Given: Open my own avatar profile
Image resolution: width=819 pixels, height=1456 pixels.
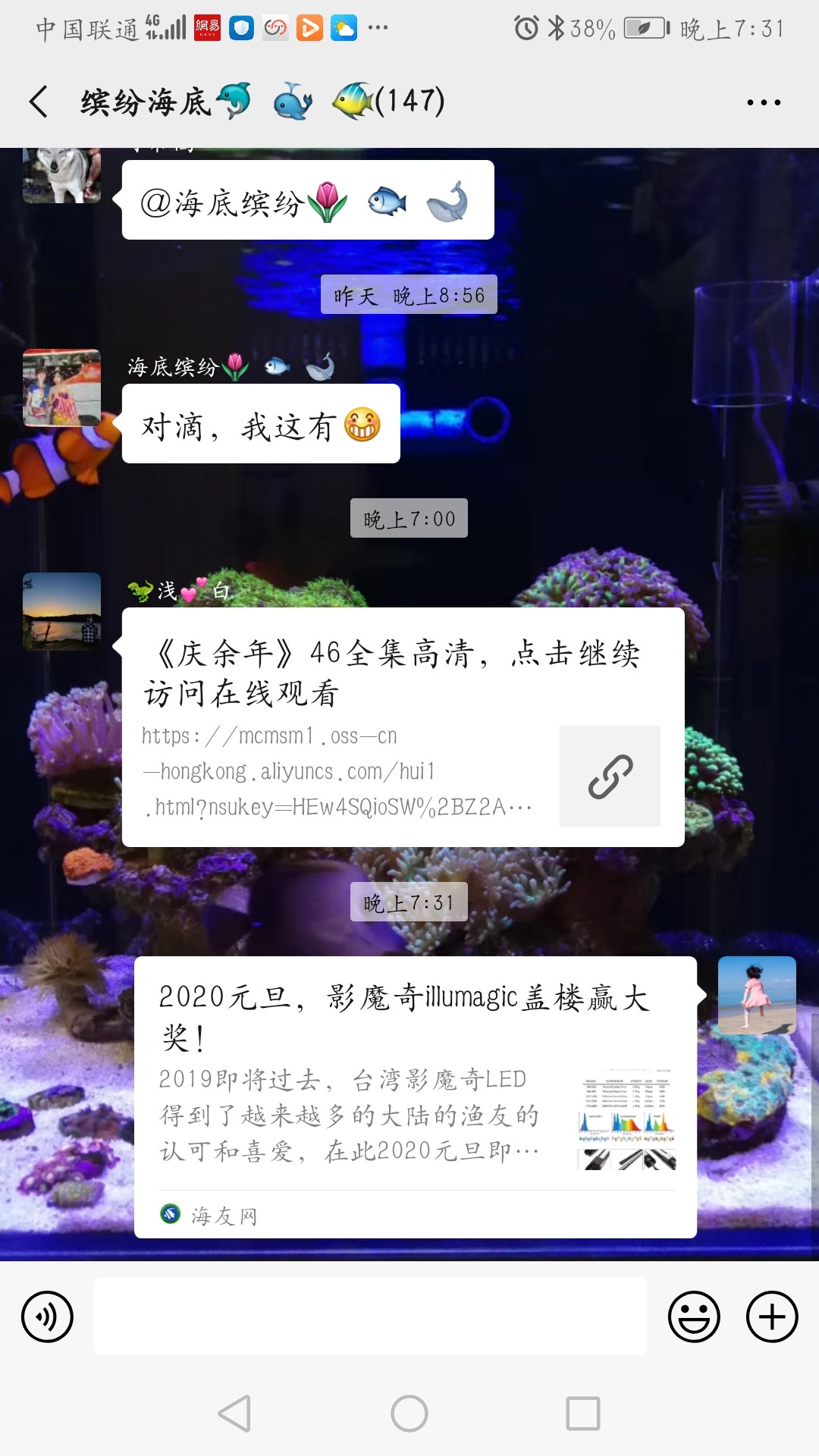Looking at the screenshot, I should [x=756, y=995].
